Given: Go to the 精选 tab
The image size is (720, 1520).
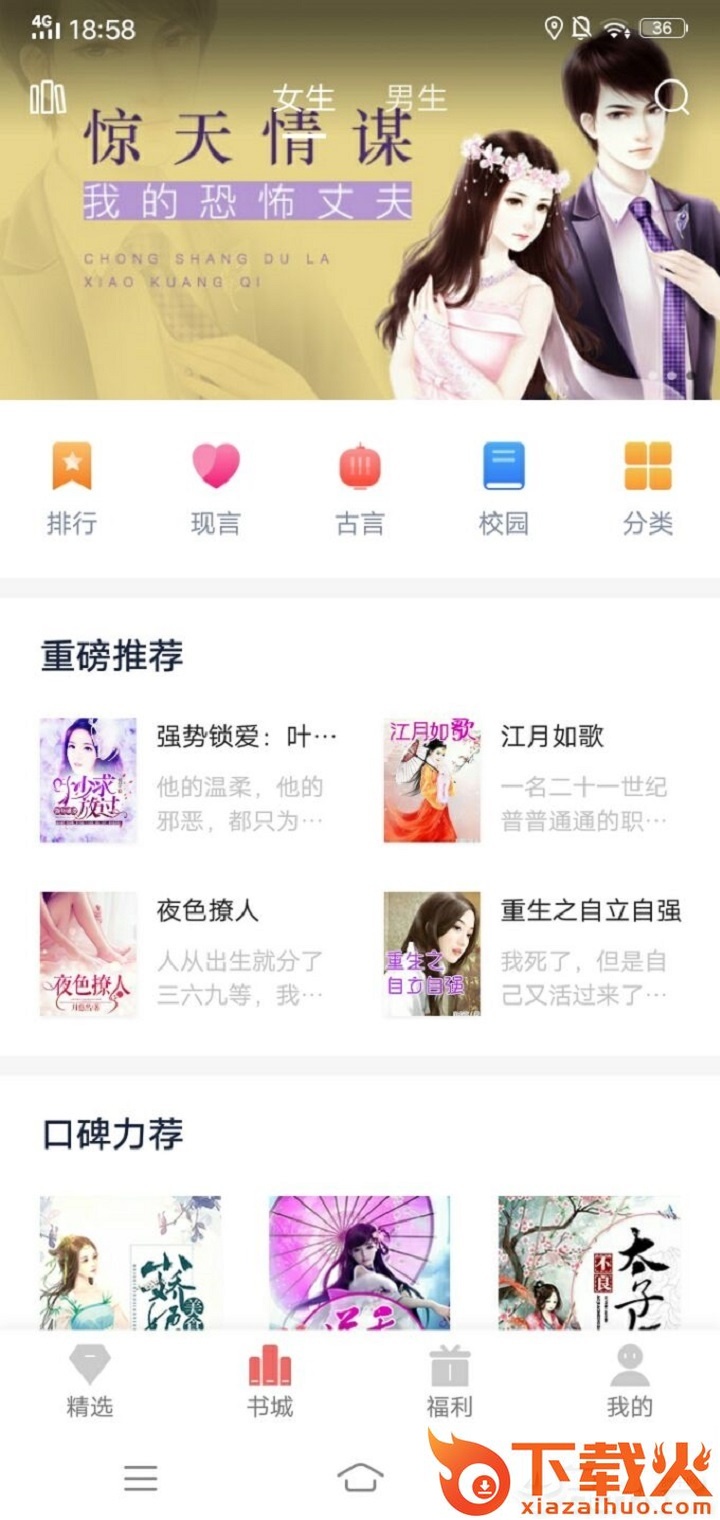Looking at the screenshot, I should coord(90,1381).
